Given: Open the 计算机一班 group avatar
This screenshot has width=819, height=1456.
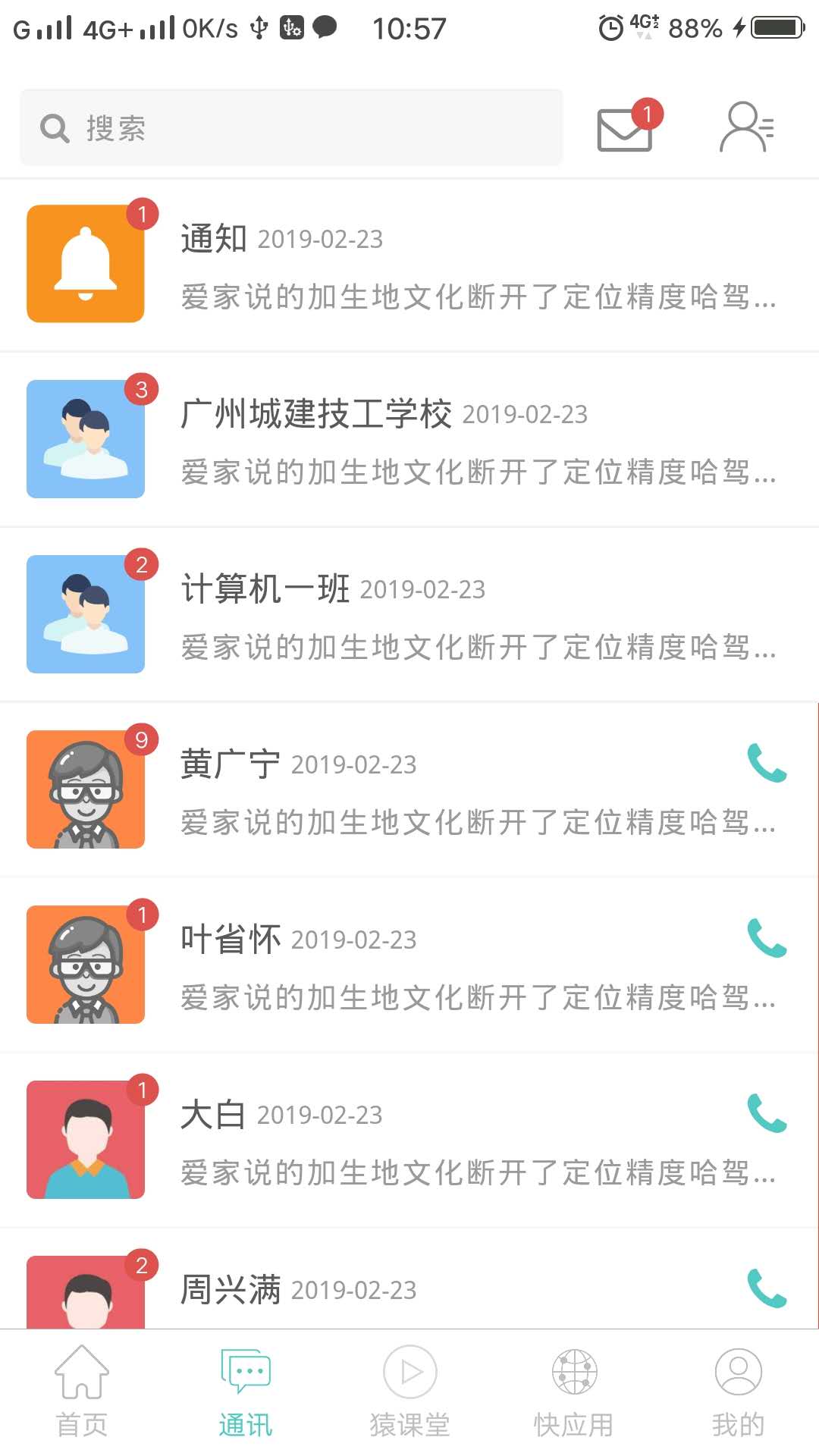Looking at the screenshot, I should (x=85, y=614).
